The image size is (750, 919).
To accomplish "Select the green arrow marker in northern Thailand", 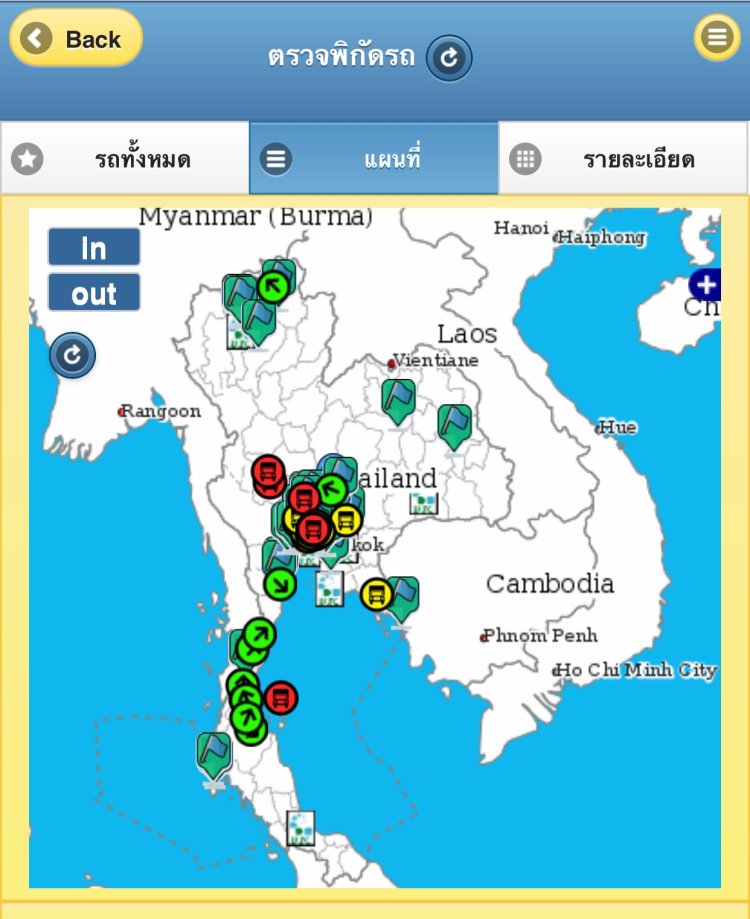I will (272, 287).
